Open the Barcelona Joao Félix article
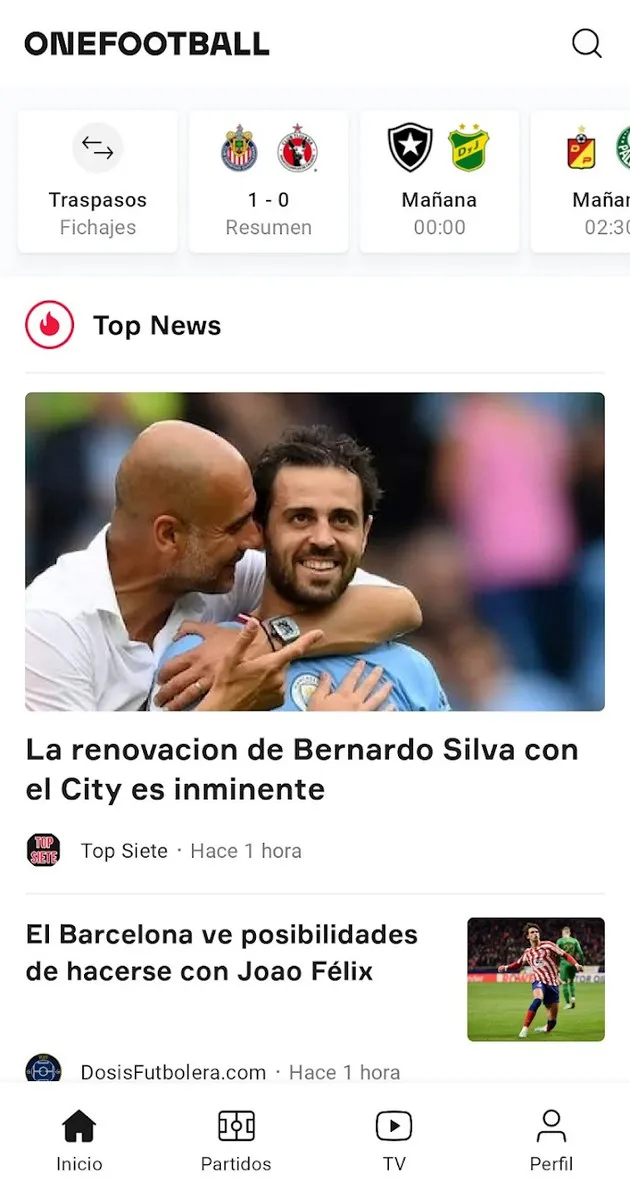630x1200 pixels. pyautogui.click(x=222, y=952)
